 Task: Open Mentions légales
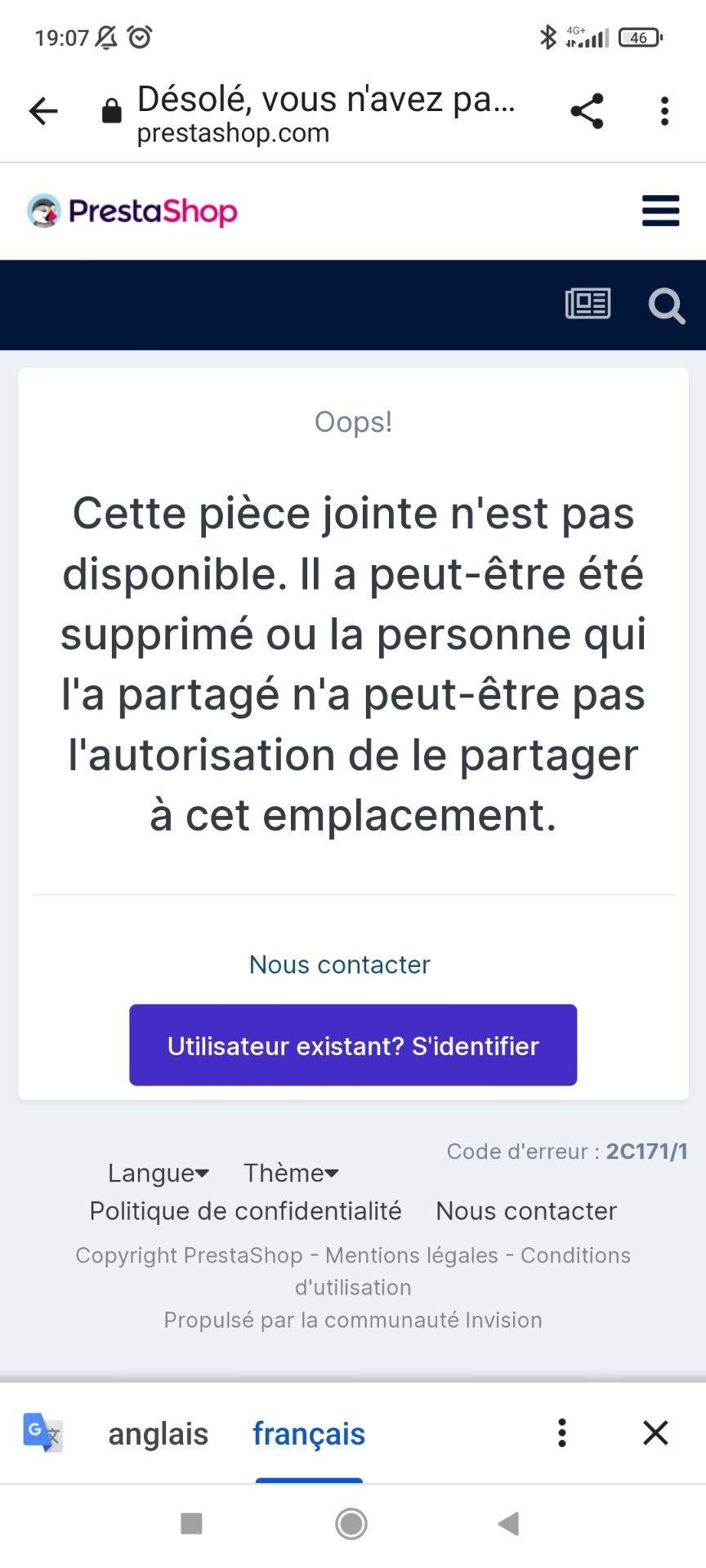[412, 1255]
